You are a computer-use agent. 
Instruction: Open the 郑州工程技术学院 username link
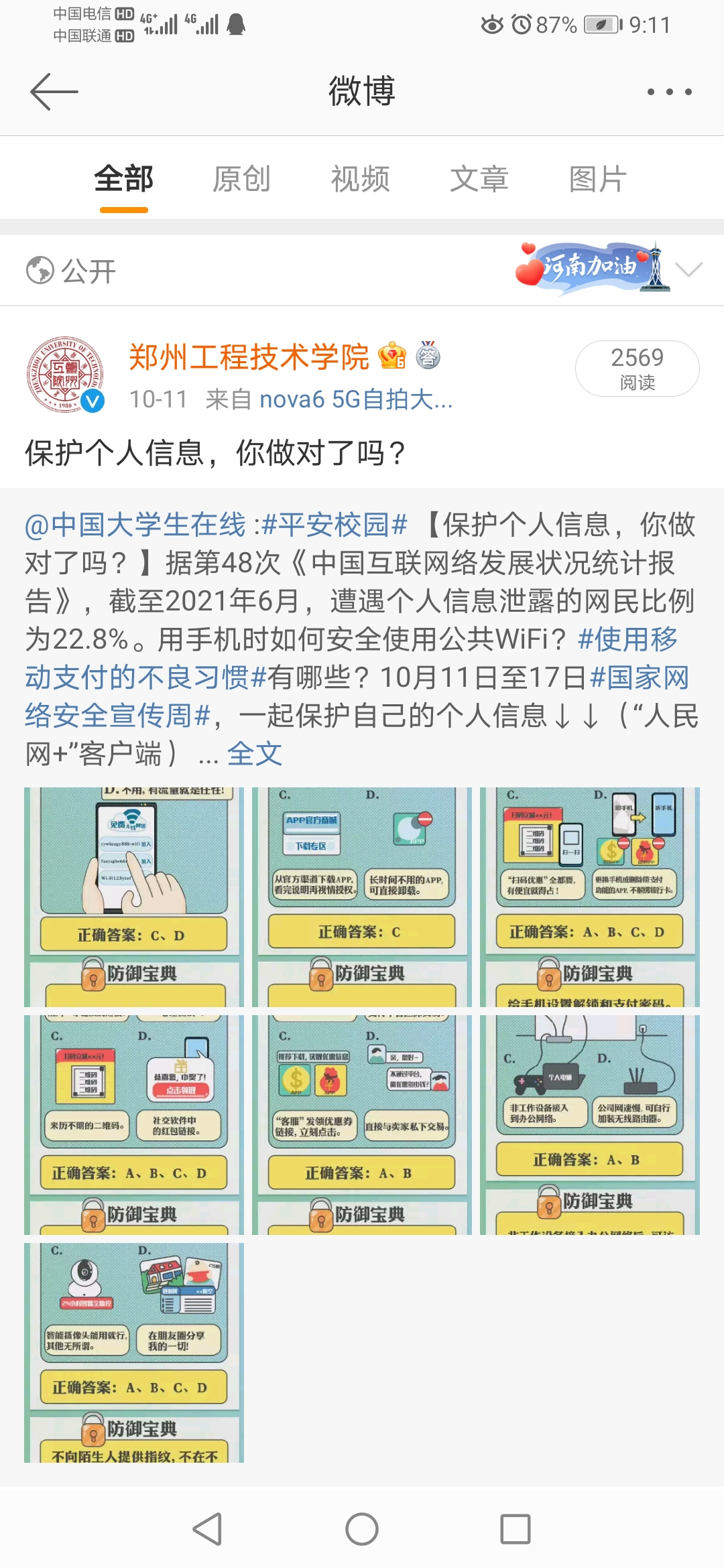pyautogui.click(x=249, y=357)
